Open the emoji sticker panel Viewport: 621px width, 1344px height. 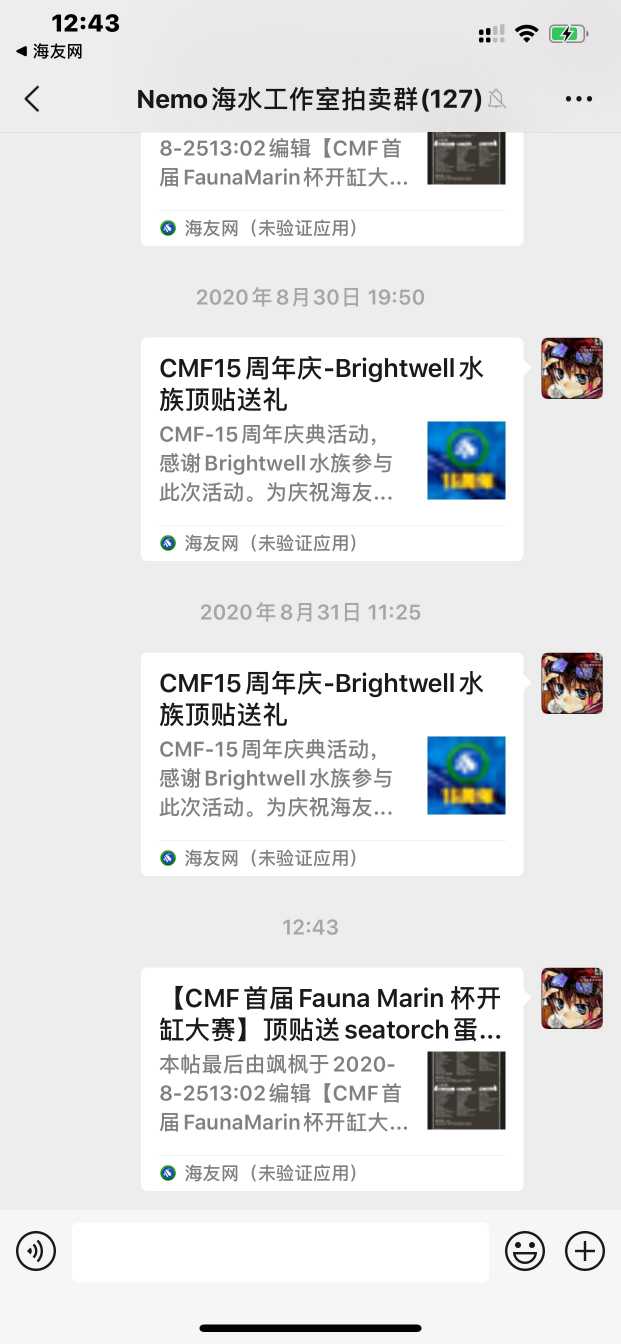[525, 1251]
